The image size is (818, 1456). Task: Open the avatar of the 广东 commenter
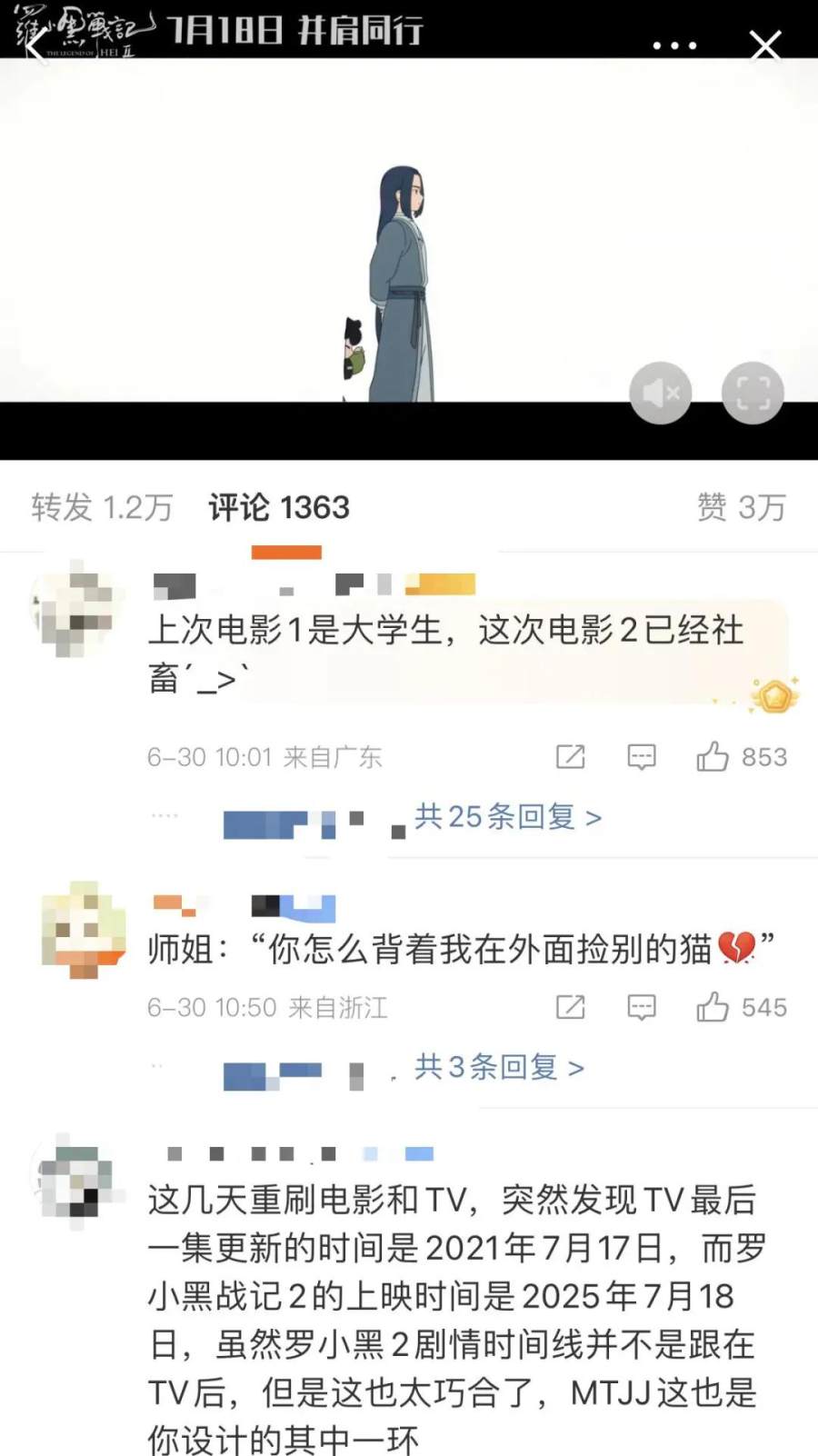click(x=76, y=608)
